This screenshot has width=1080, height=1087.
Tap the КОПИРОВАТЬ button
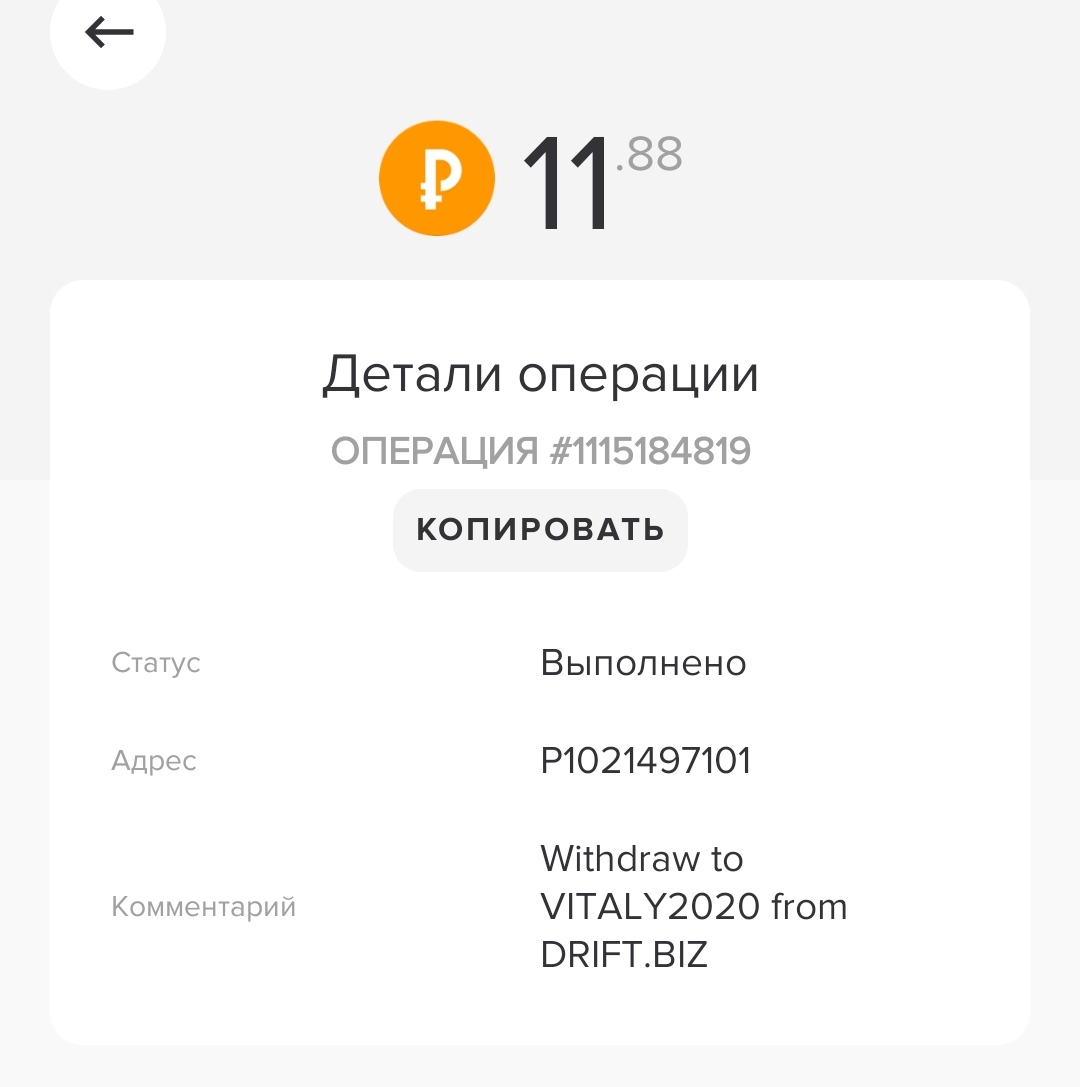pos(540,530)
